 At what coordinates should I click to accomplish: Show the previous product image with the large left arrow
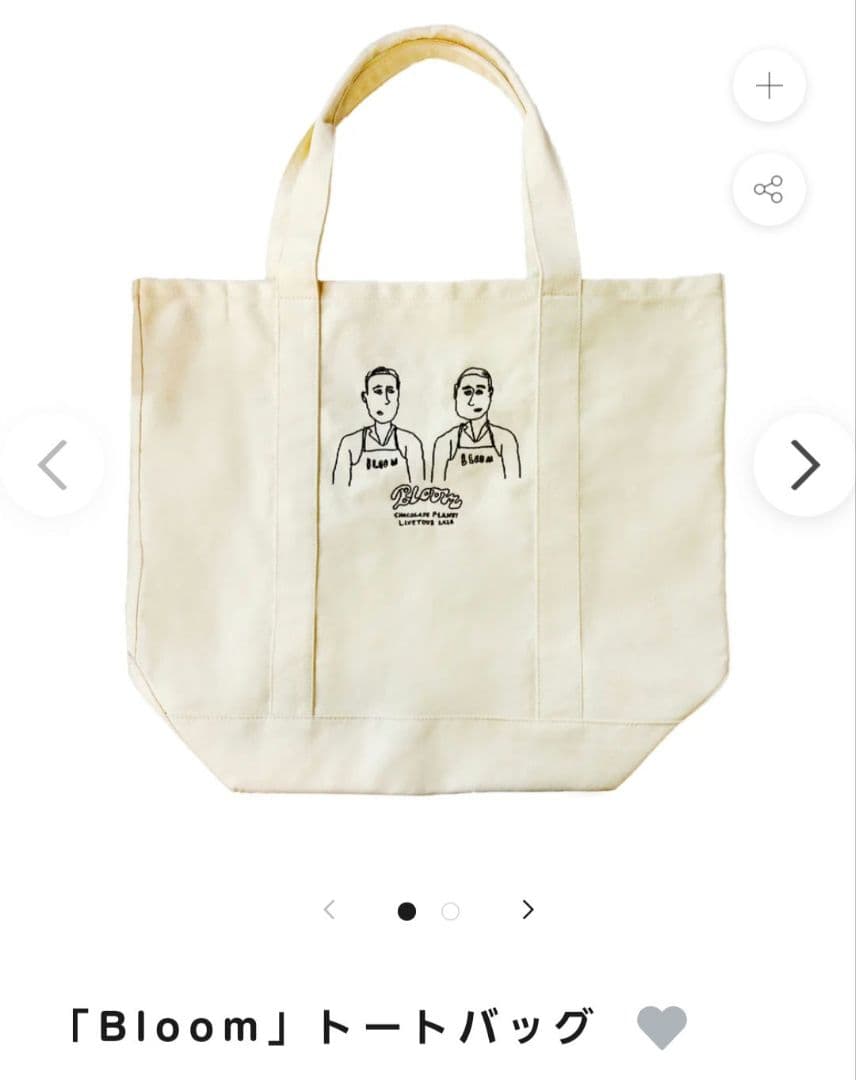[52, 465]
